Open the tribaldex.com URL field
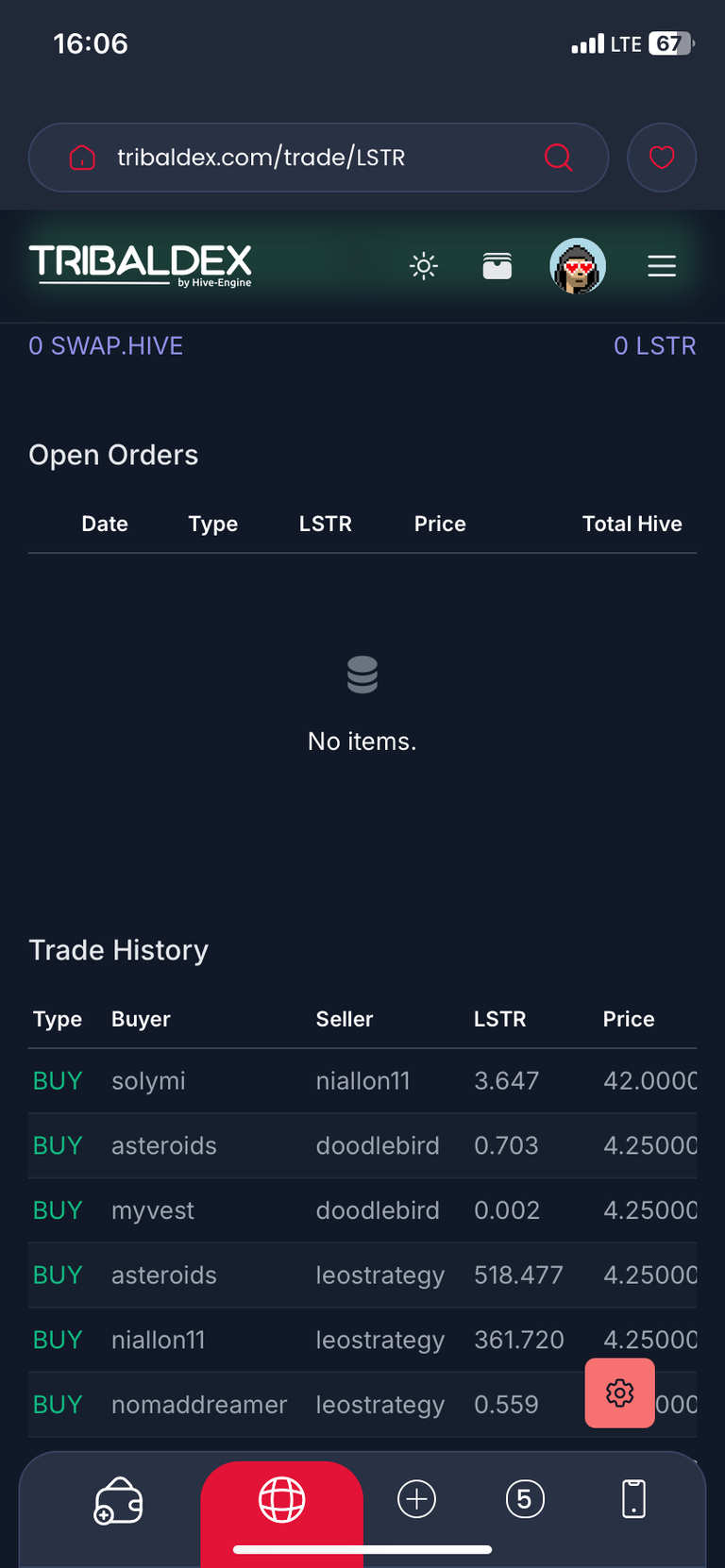725x1568 pixels. [319, 158]
